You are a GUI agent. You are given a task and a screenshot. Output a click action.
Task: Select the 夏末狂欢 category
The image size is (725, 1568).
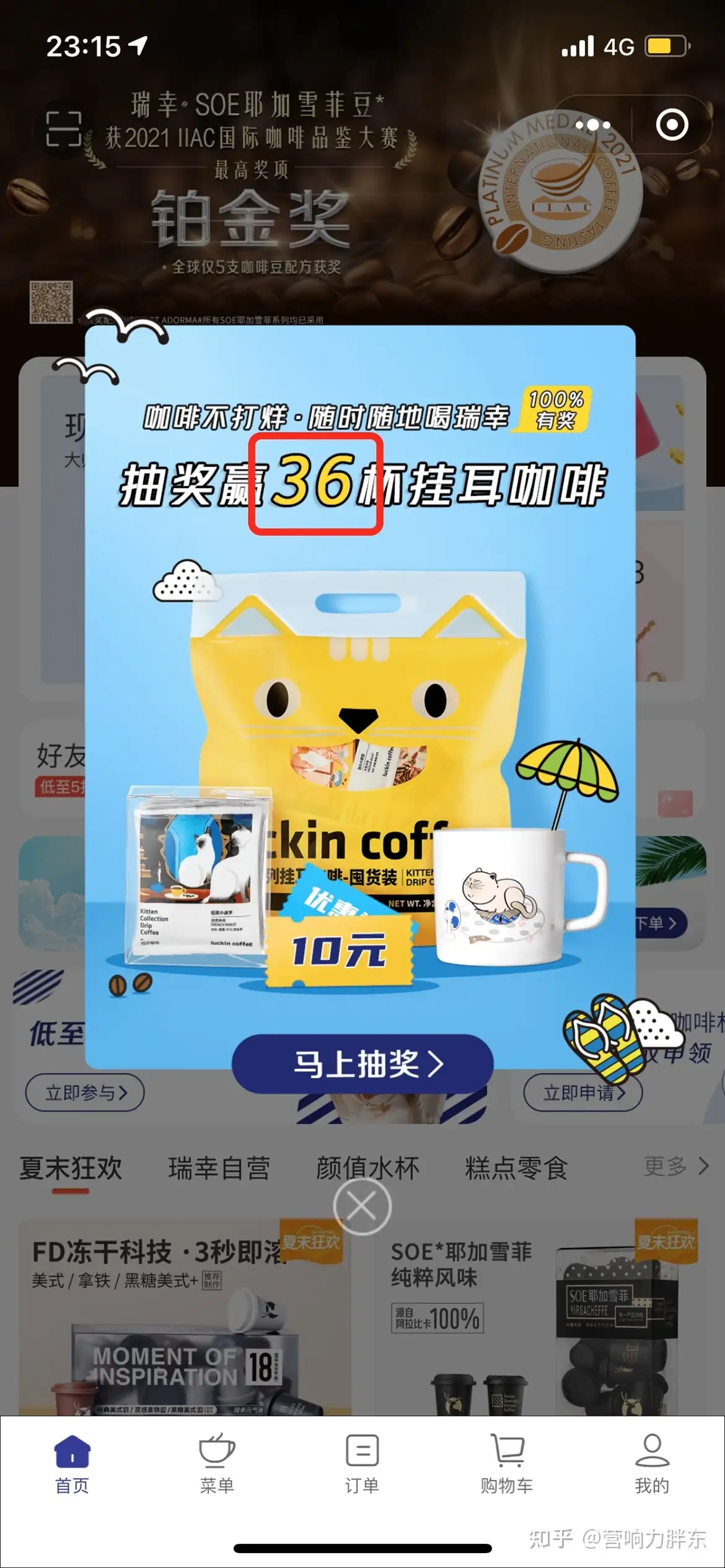pos(71,1168)
